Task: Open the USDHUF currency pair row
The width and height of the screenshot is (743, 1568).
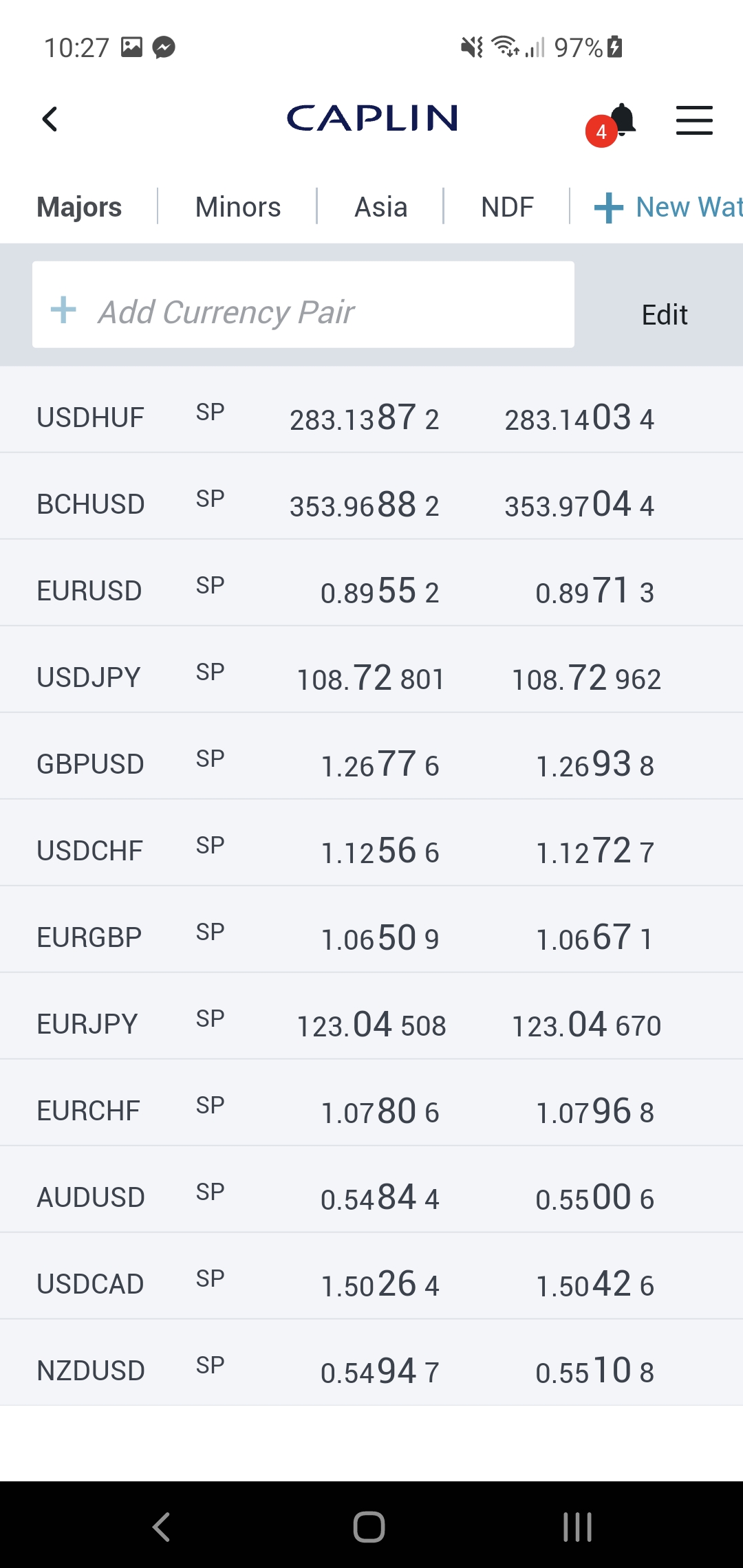Action: tap(91, 417)
